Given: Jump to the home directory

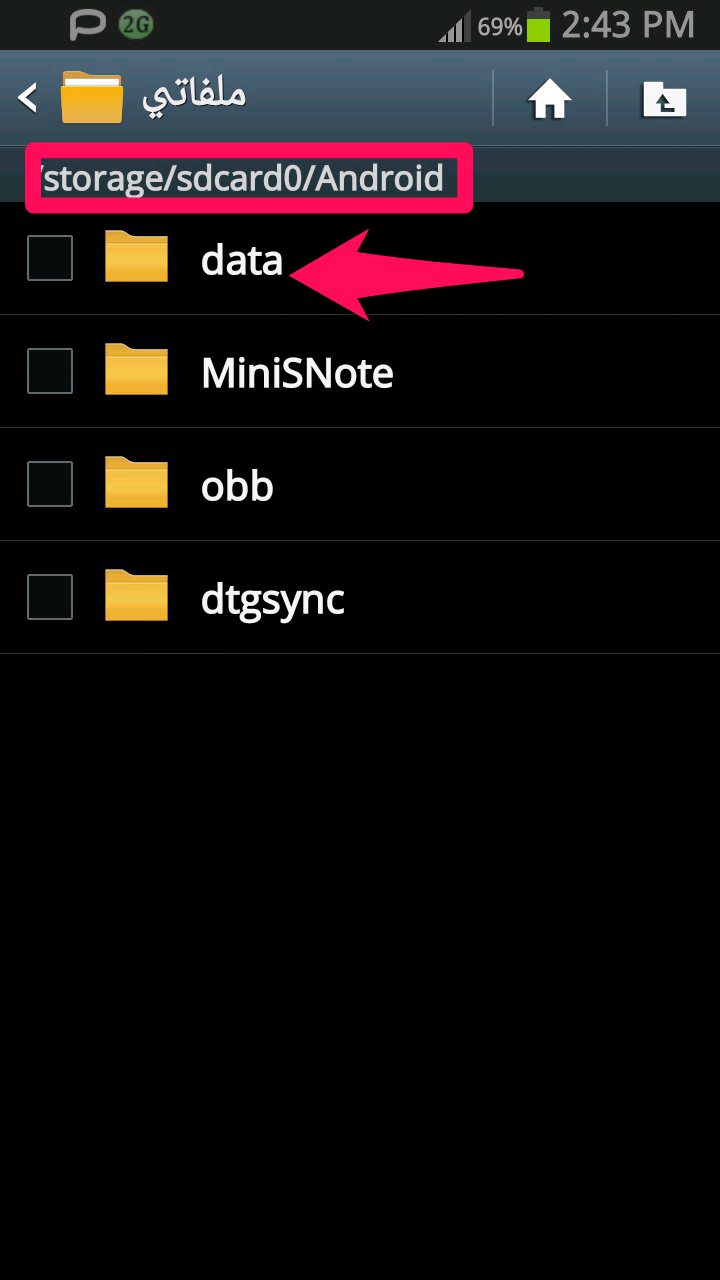Looking at the screenshot, I should (549, 99).
